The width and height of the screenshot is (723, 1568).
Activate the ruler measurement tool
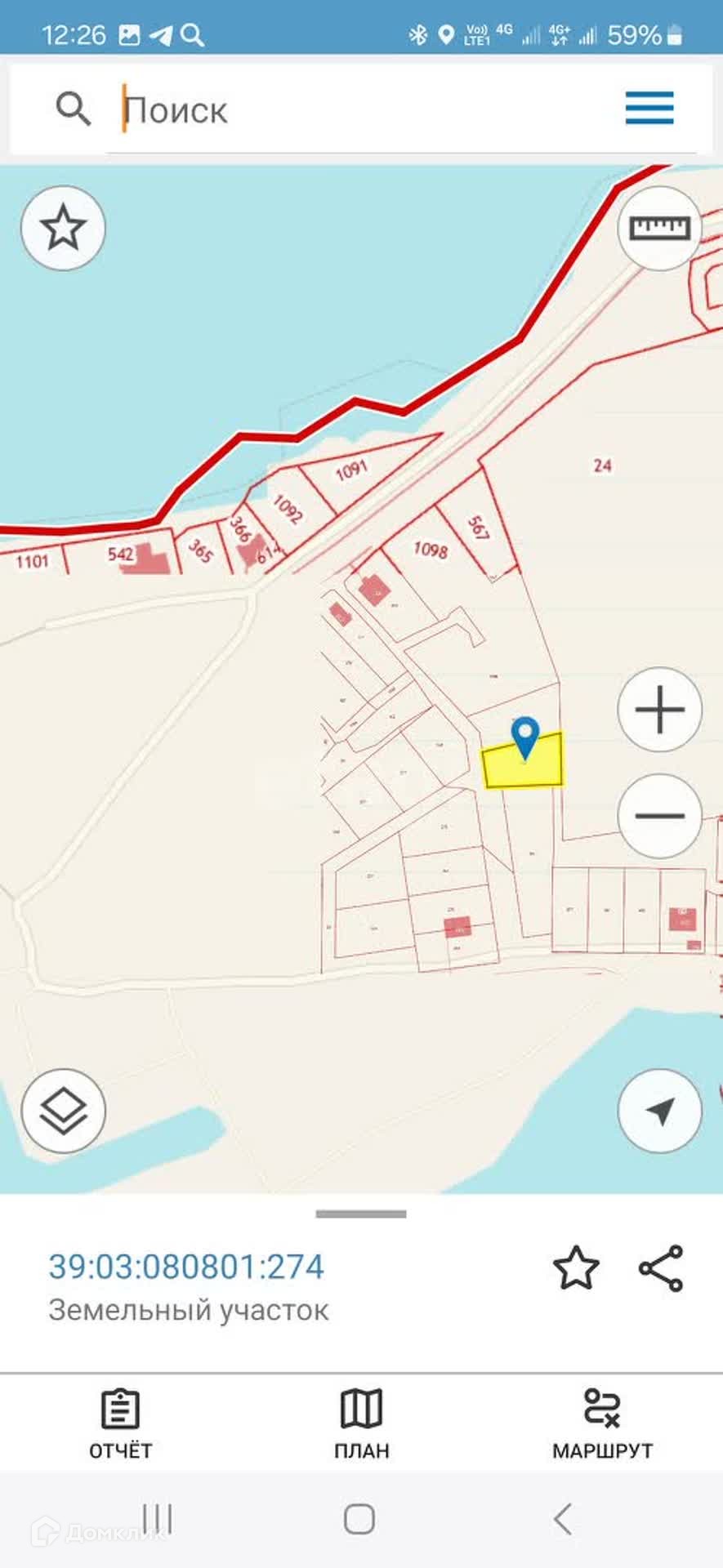[x=659, y=229]
